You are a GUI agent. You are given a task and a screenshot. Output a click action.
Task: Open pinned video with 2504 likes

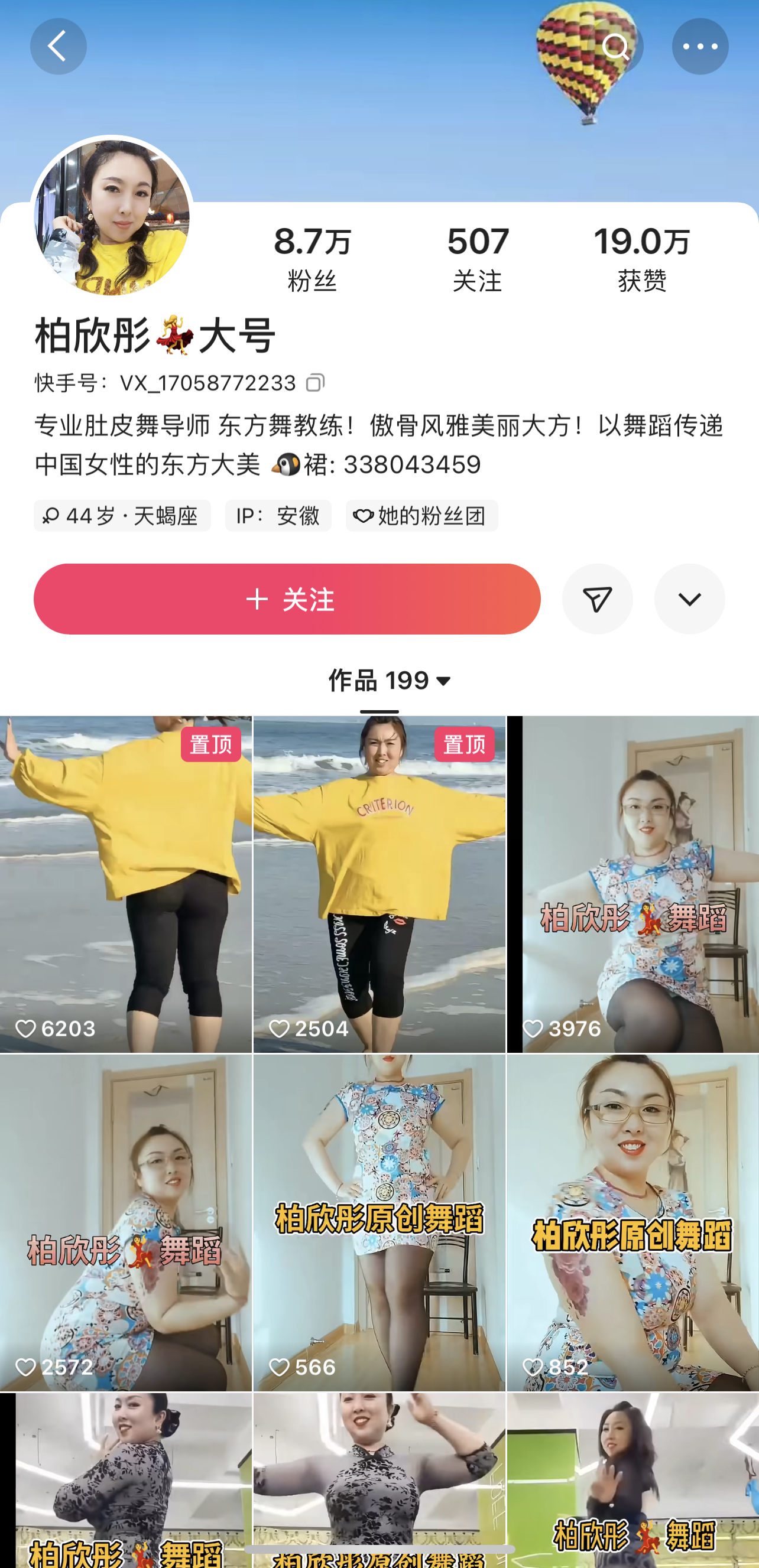(x=379, y=884)
